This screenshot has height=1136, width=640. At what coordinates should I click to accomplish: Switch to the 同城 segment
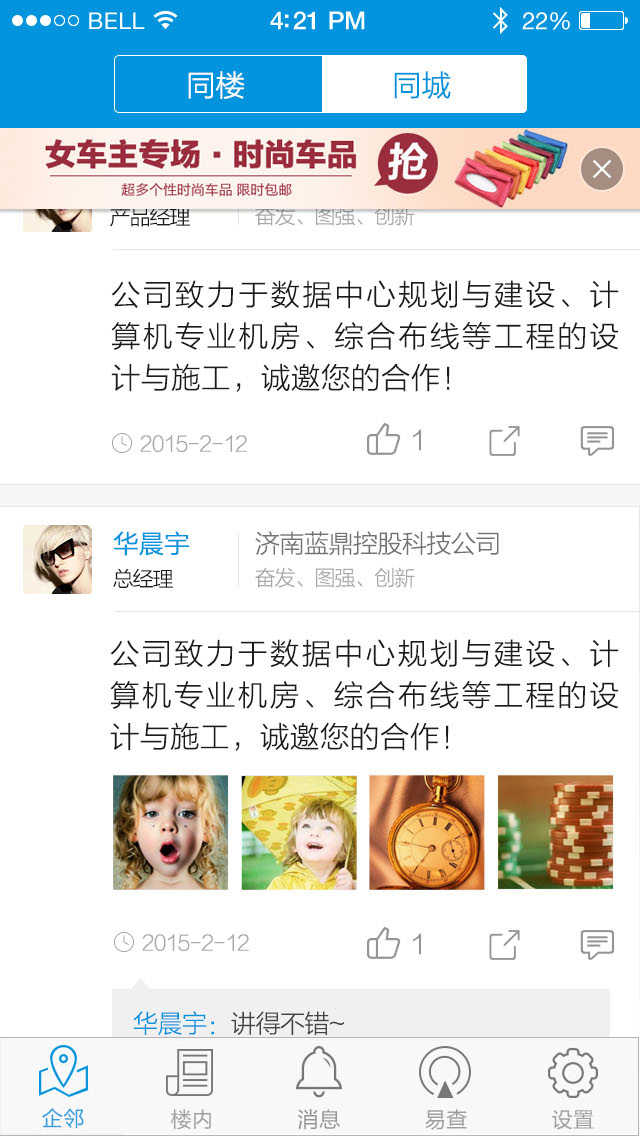pos(423,85)
